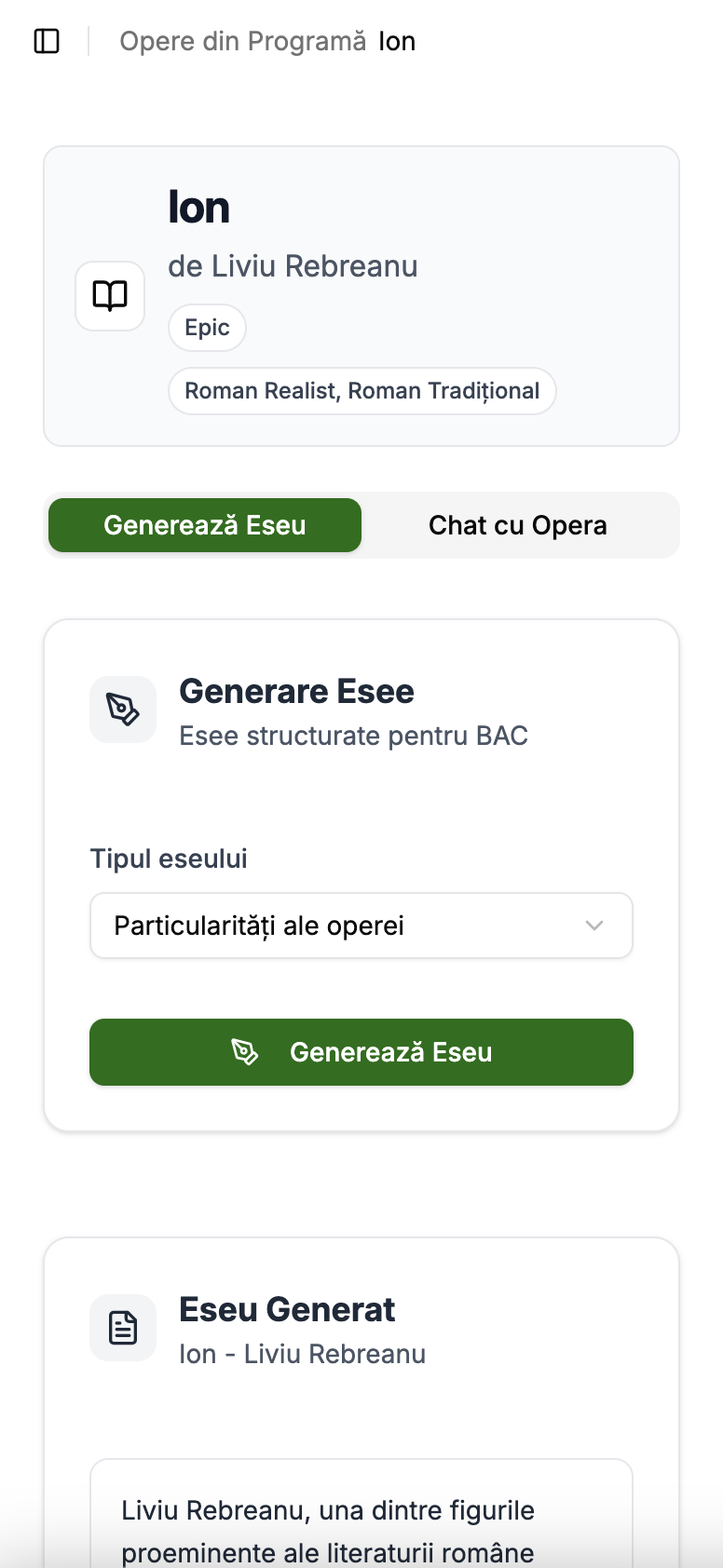Click the Esee structurate pentru BAC subtitle

(353, 735)
